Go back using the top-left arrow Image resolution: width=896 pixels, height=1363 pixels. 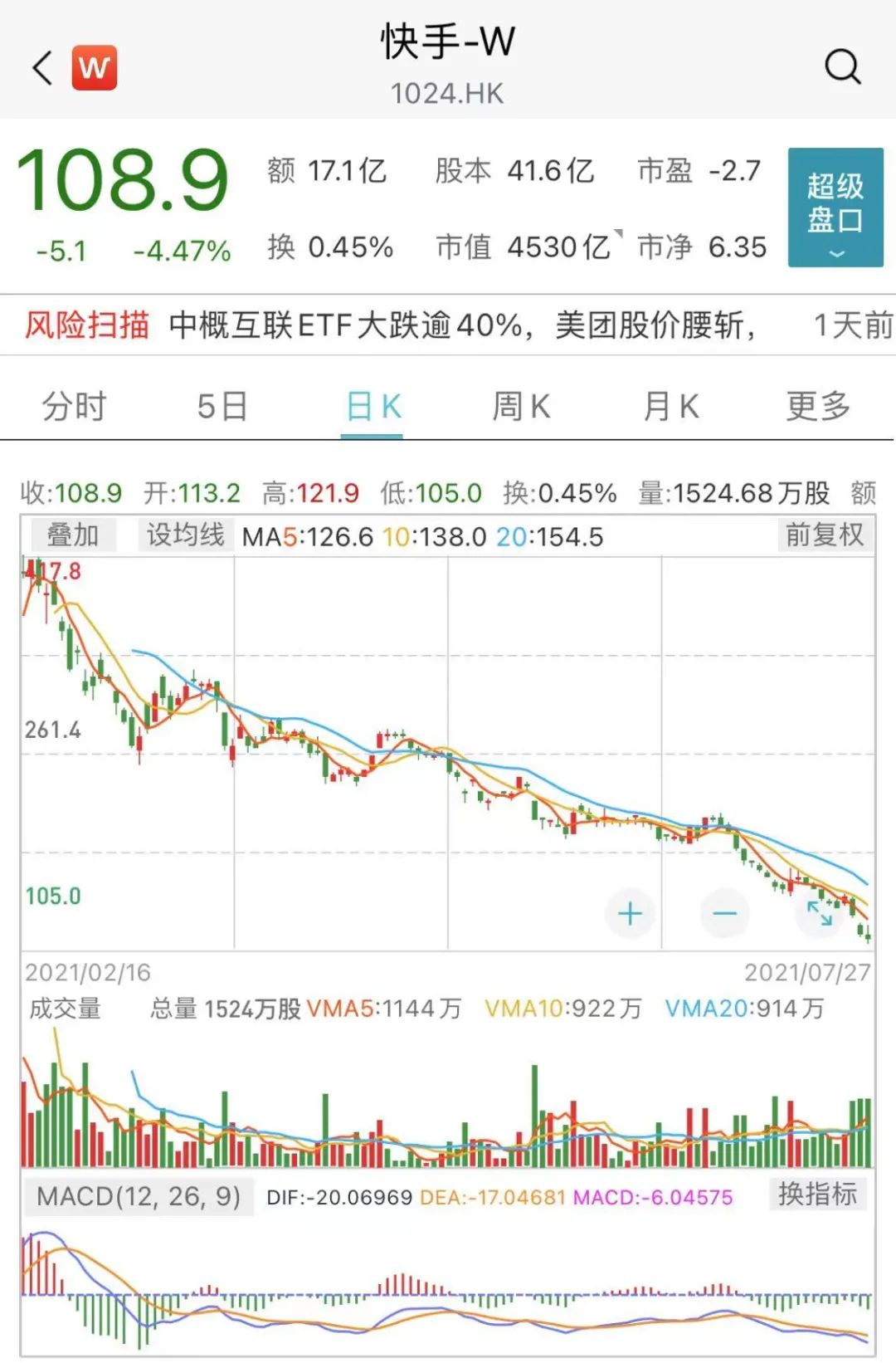pyautogui.click(x=42, y=68)
